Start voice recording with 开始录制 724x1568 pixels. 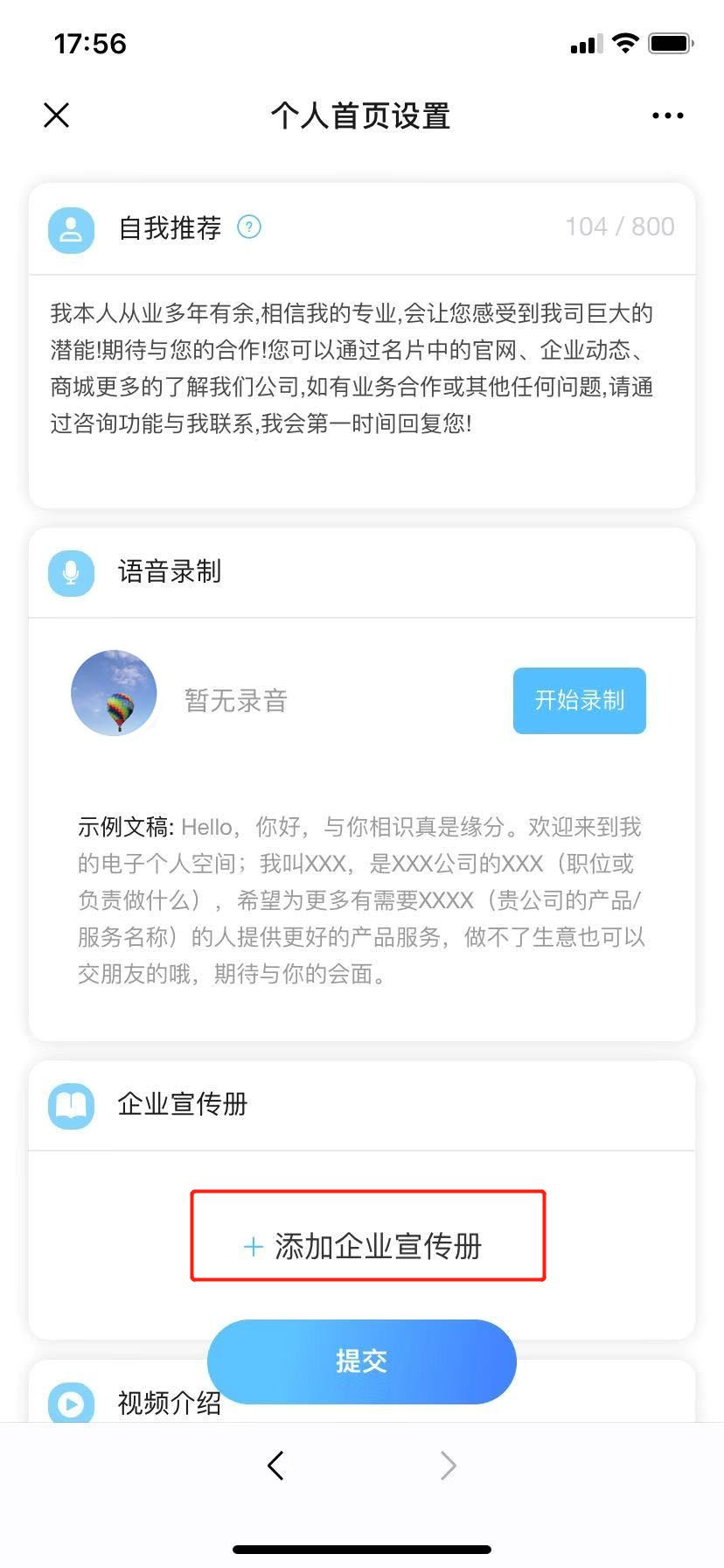coord(579,700)
